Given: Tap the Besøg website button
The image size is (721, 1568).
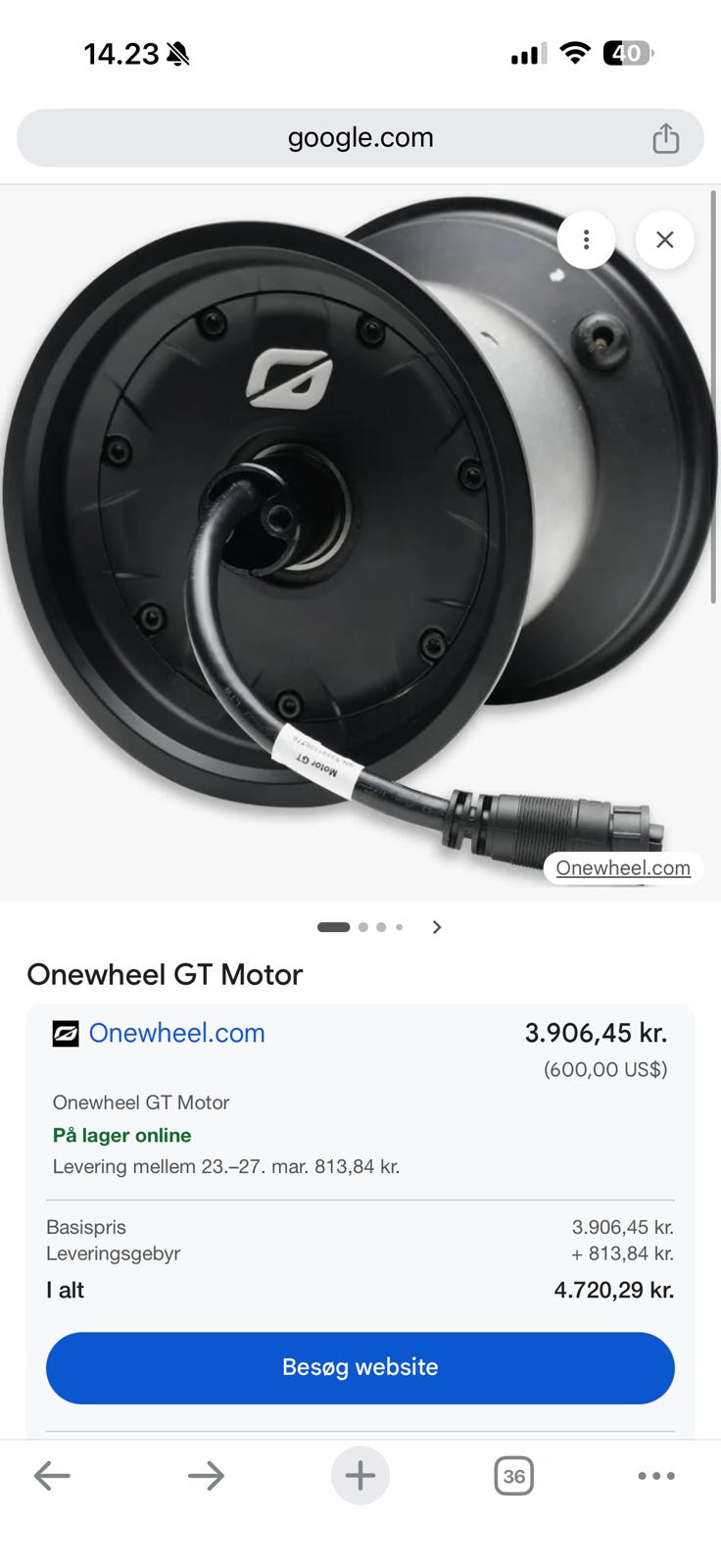Looking at the screenshot, I should point(360,1367).
